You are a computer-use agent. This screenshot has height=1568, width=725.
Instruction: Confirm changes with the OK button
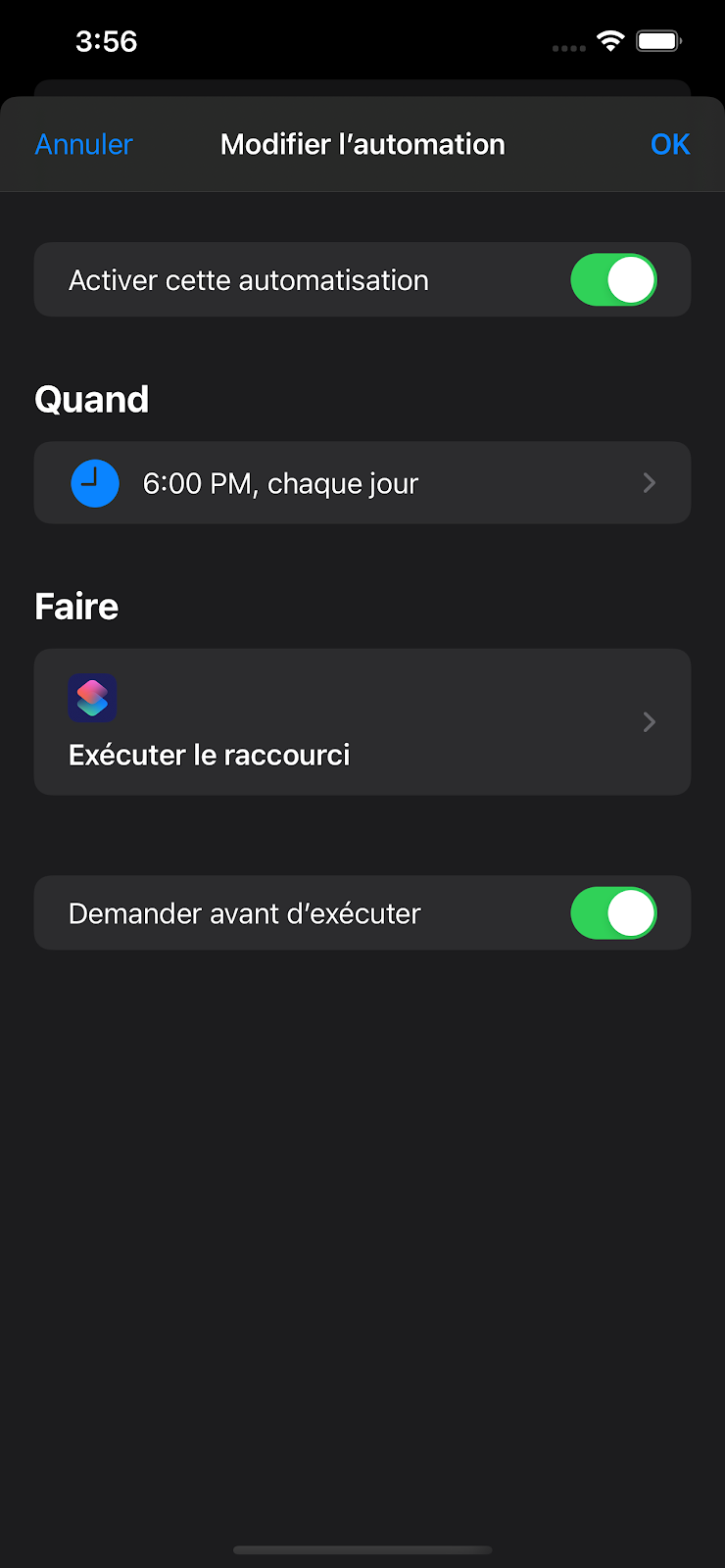tap(670, 144)
